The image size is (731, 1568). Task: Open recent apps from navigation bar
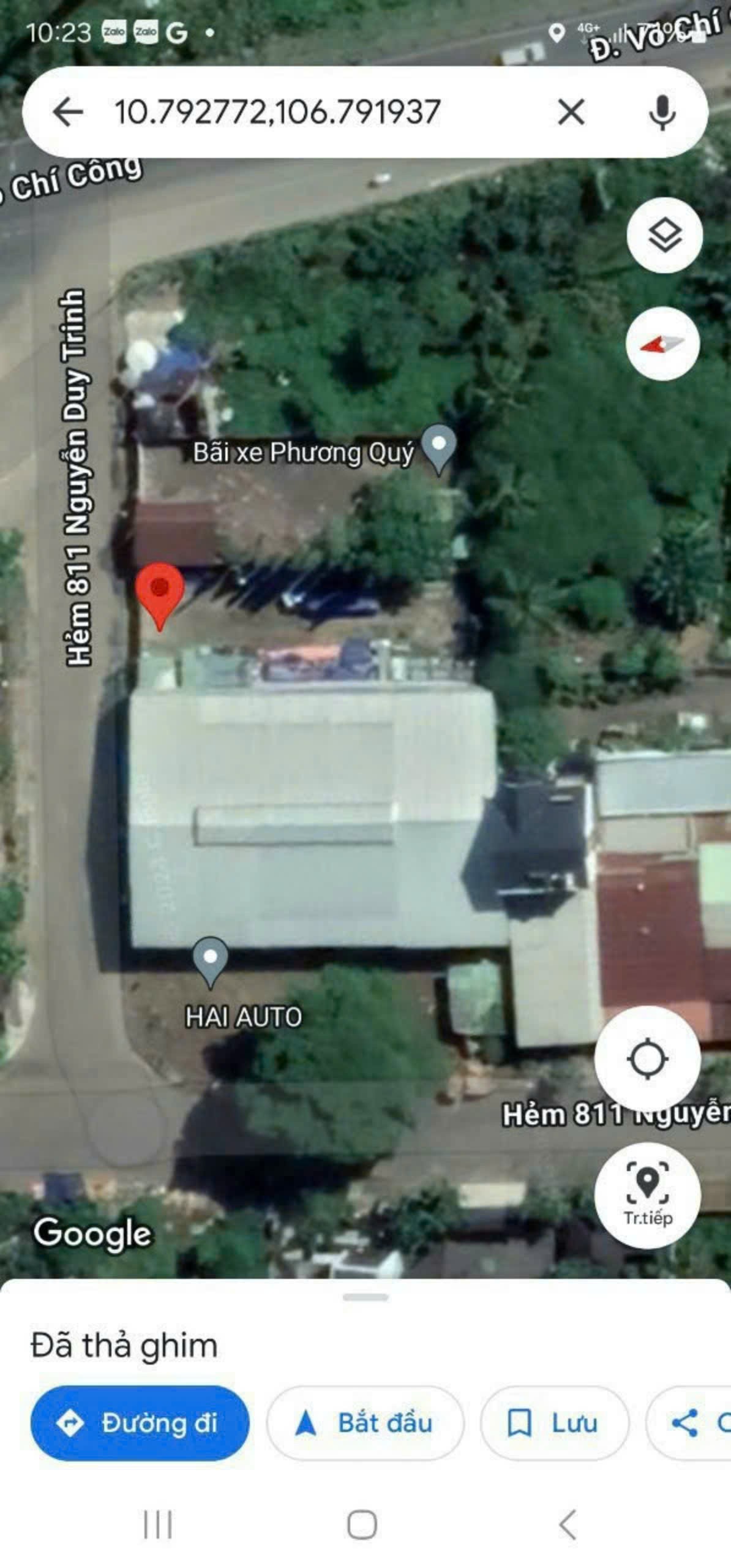tap(157, 1525)
